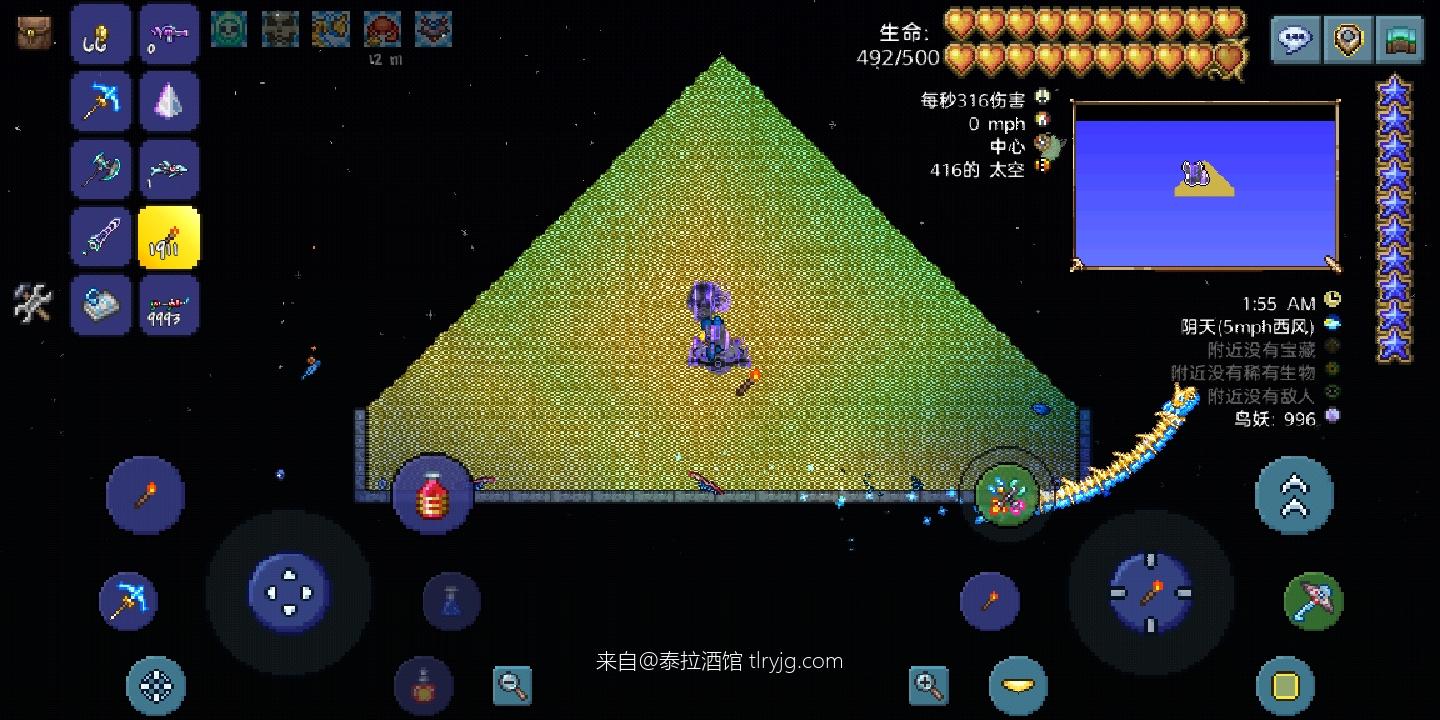Use the pickaxe quick-tool button near the joystick
The height and width of the screenshot is (720, 1440).
[x=129, y=600]
